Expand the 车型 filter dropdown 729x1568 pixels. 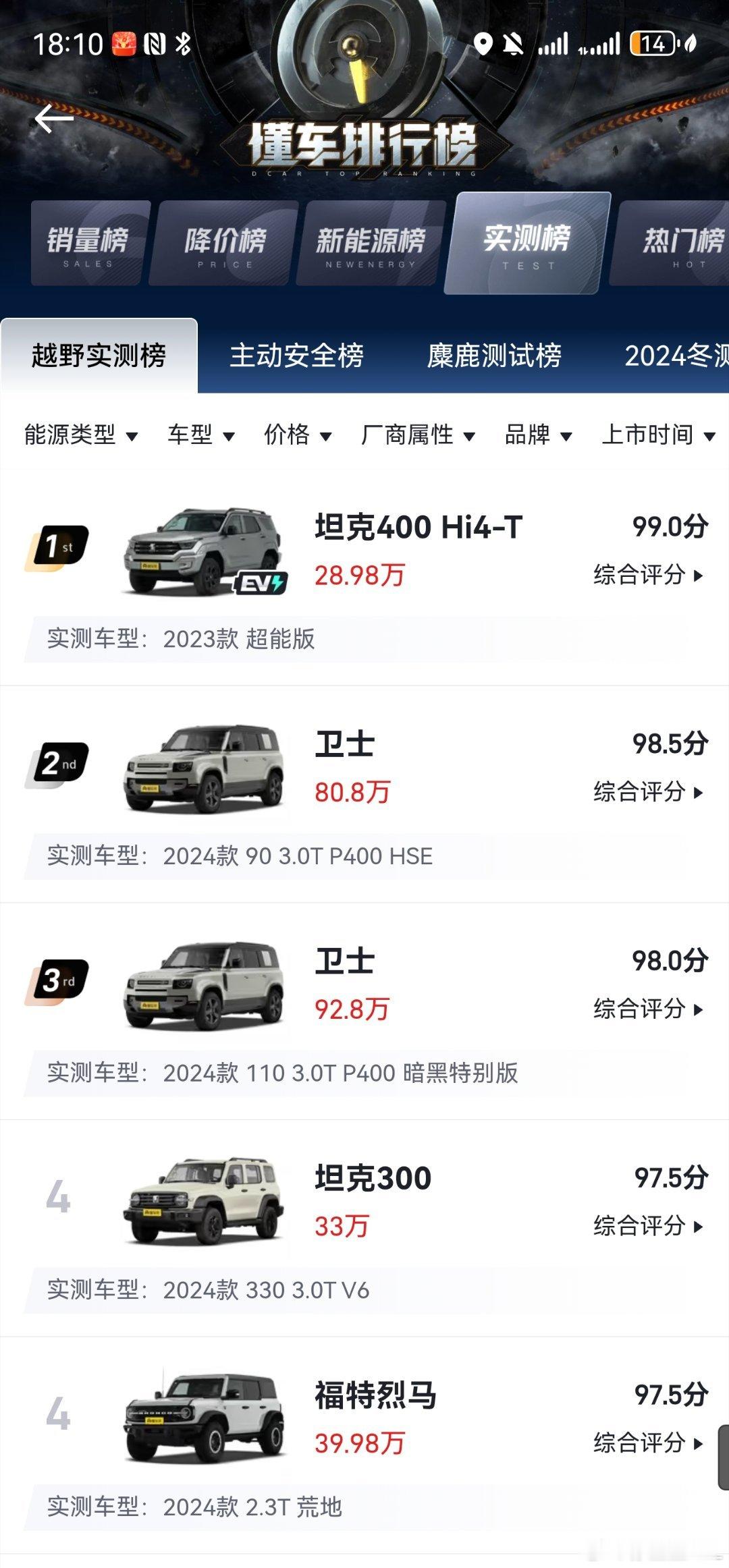(x=201, y=435)
